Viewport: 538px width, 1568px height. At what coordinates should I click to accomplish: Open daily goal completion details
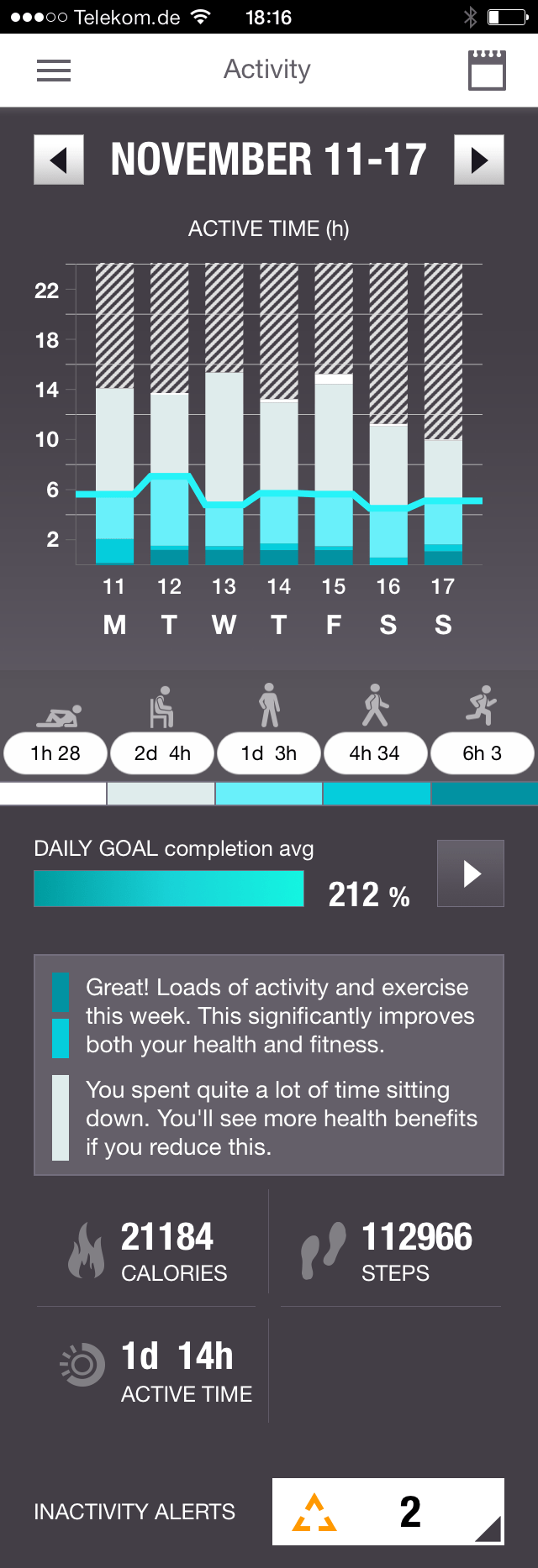[x=471, y=873]
